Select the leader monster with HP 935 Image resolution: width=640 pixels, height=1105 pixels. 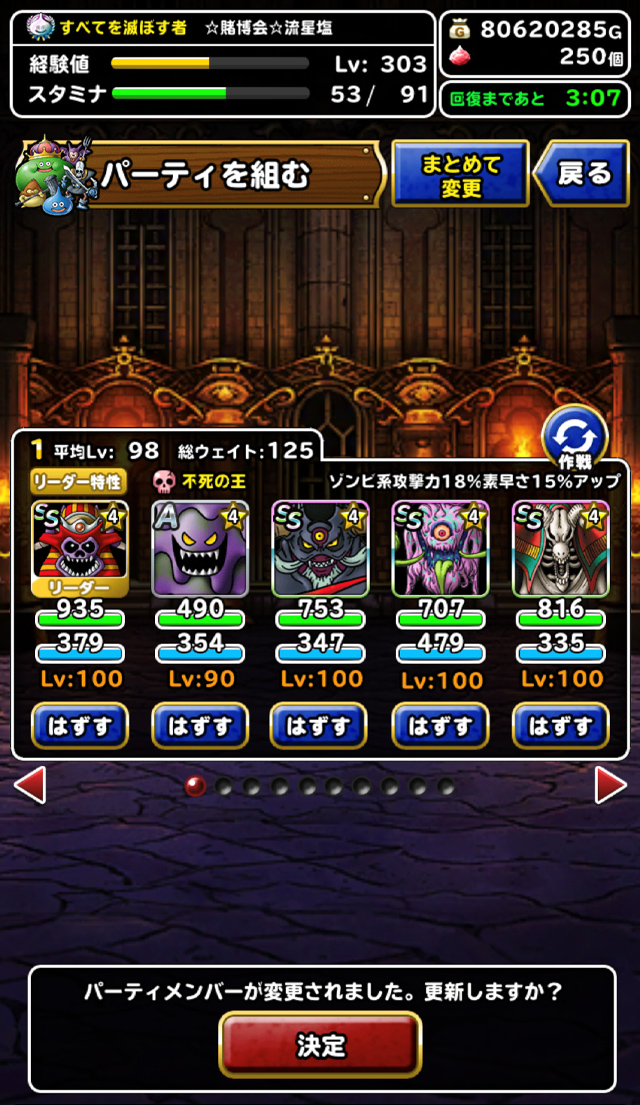(x=80, y=549)
